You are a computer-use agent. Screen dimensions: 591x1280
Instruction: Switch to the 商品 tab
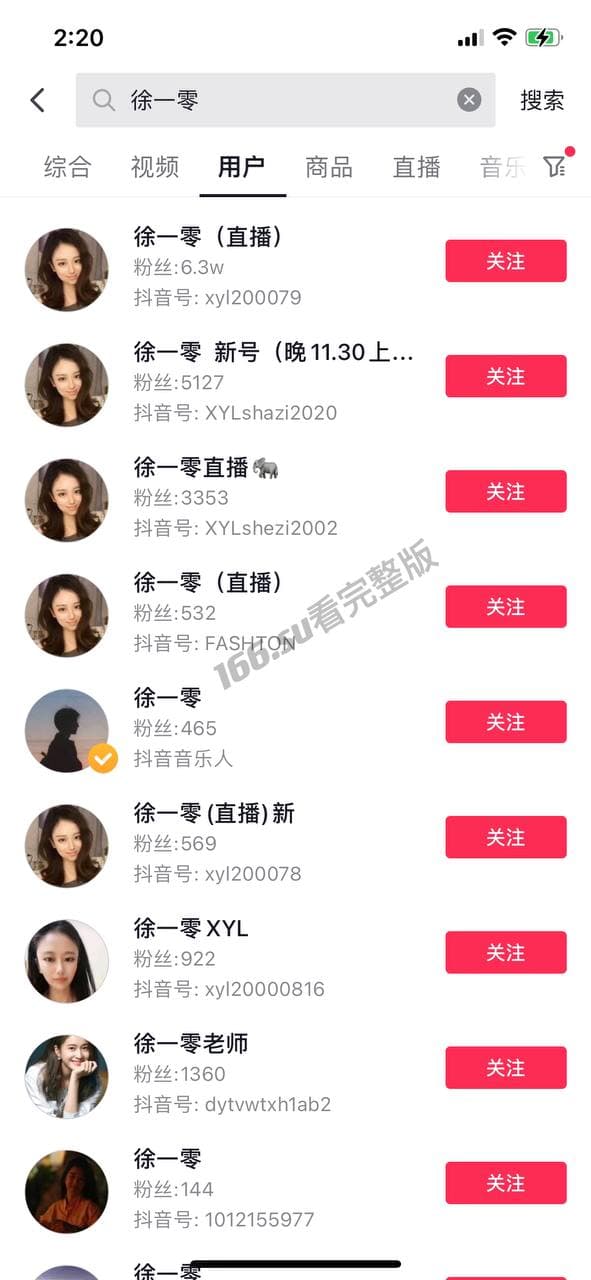(329, 167)
